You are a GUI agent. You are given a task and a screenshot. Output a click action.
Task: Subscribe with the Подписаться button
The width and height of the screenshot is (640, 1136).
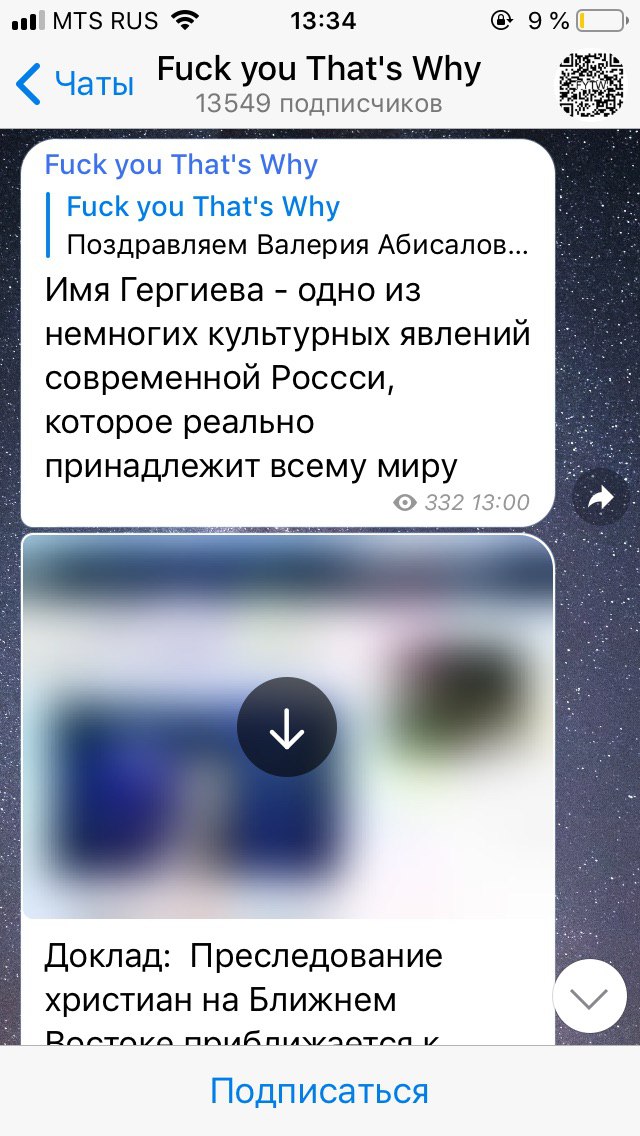[x=319, y=1091]
